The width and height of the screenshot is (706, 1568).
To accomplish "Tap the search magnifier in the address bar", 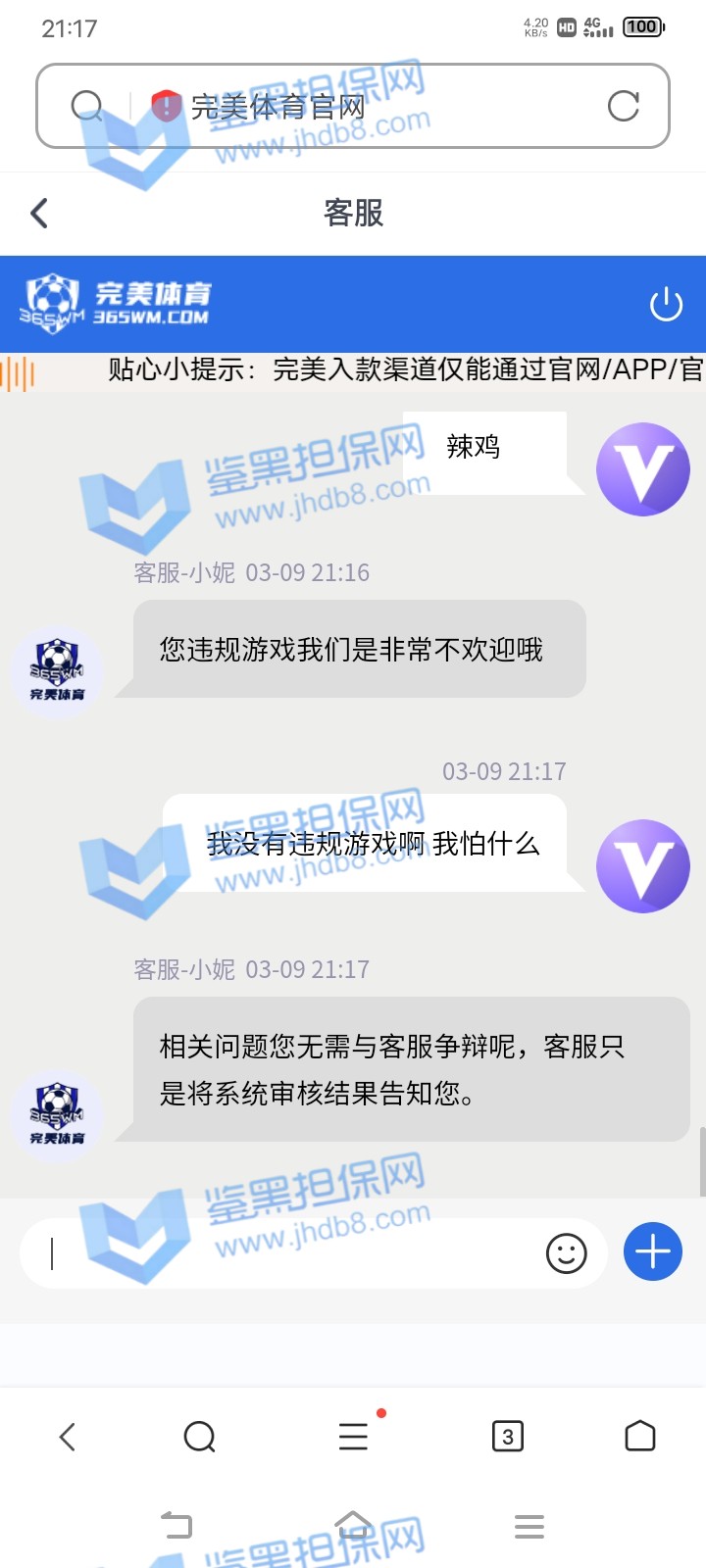I will 87,106.
